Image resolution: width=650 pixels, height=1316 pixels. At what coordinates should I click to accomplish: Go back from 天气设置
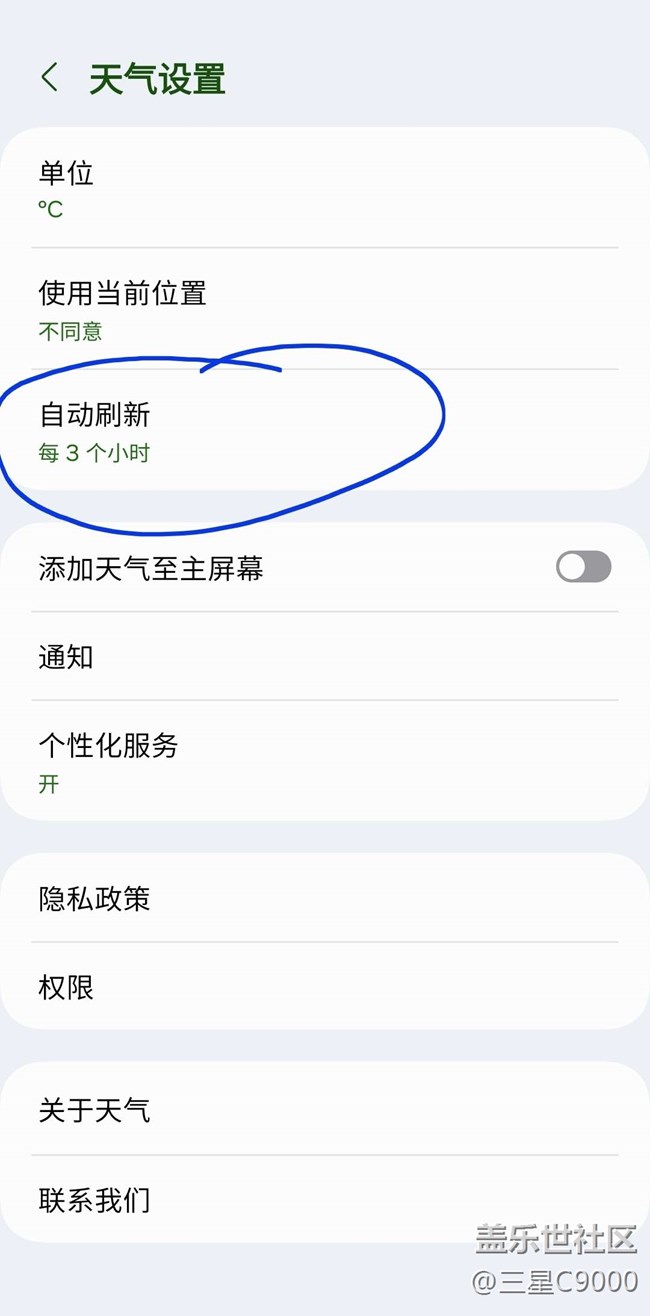[49, 78]
